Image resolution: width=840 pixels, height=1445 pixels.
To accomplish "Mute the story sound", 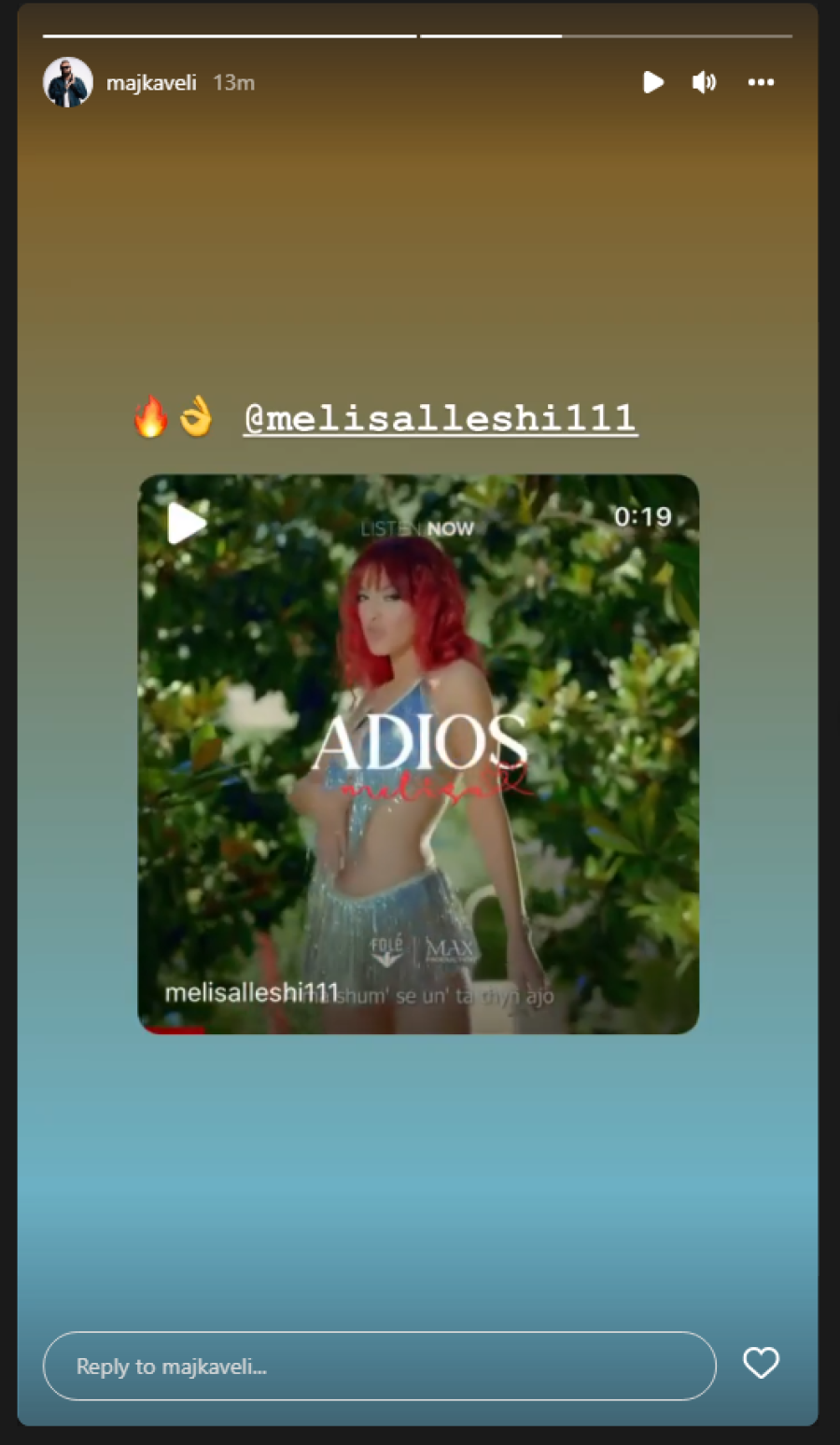I will (704, 82).
